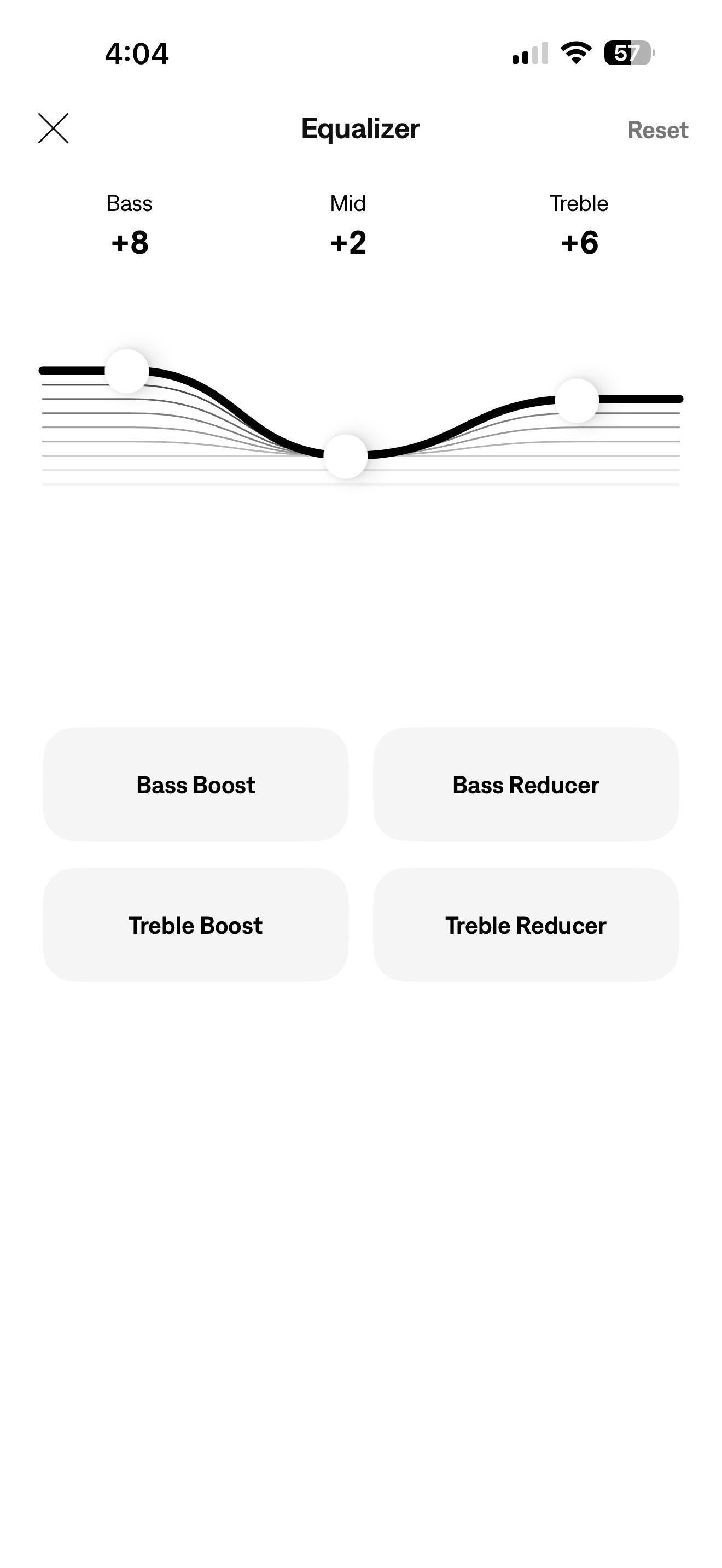Tap Reset to restore default equalizer settings

[x=659, y=130]
